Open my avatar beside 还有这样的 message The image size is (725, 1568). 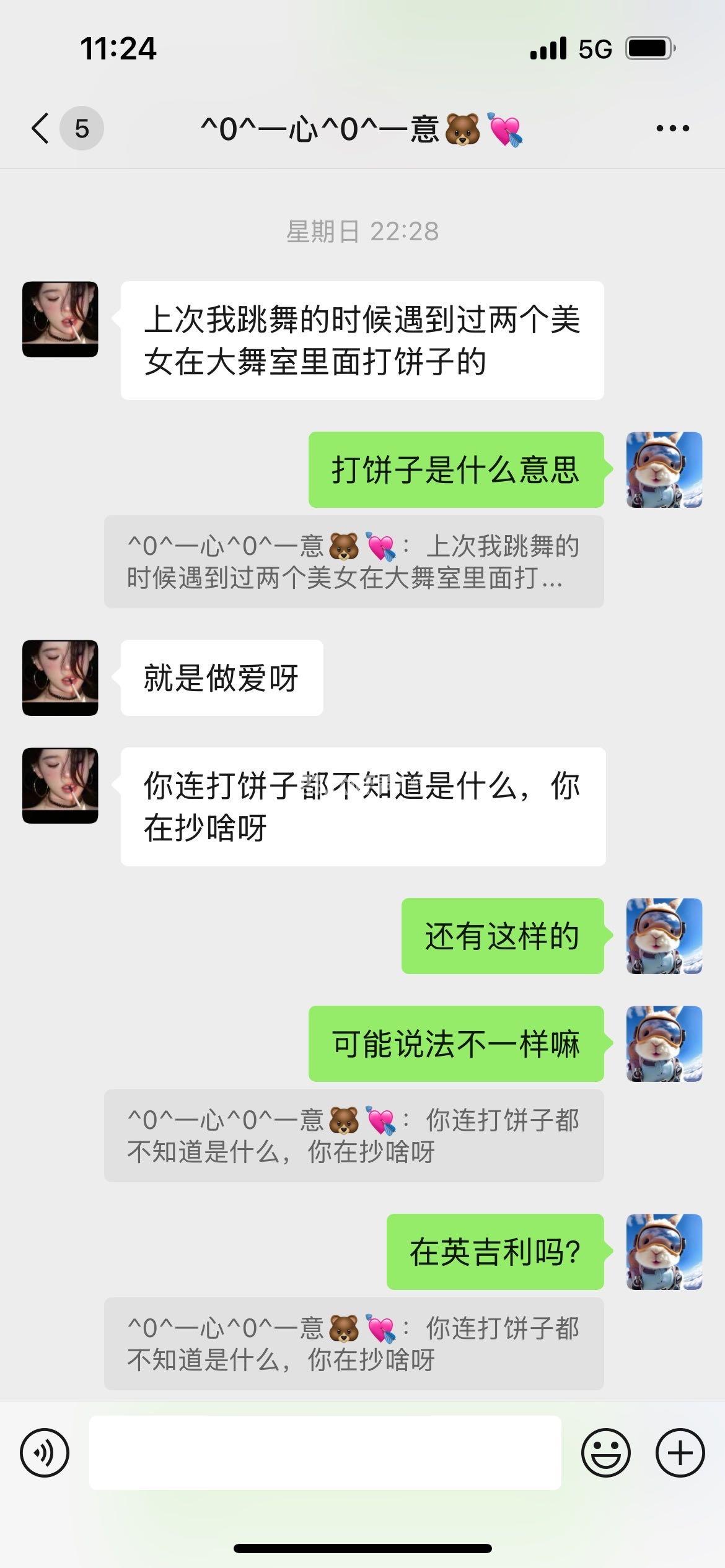pyautogui.click(x=664, y=936)
